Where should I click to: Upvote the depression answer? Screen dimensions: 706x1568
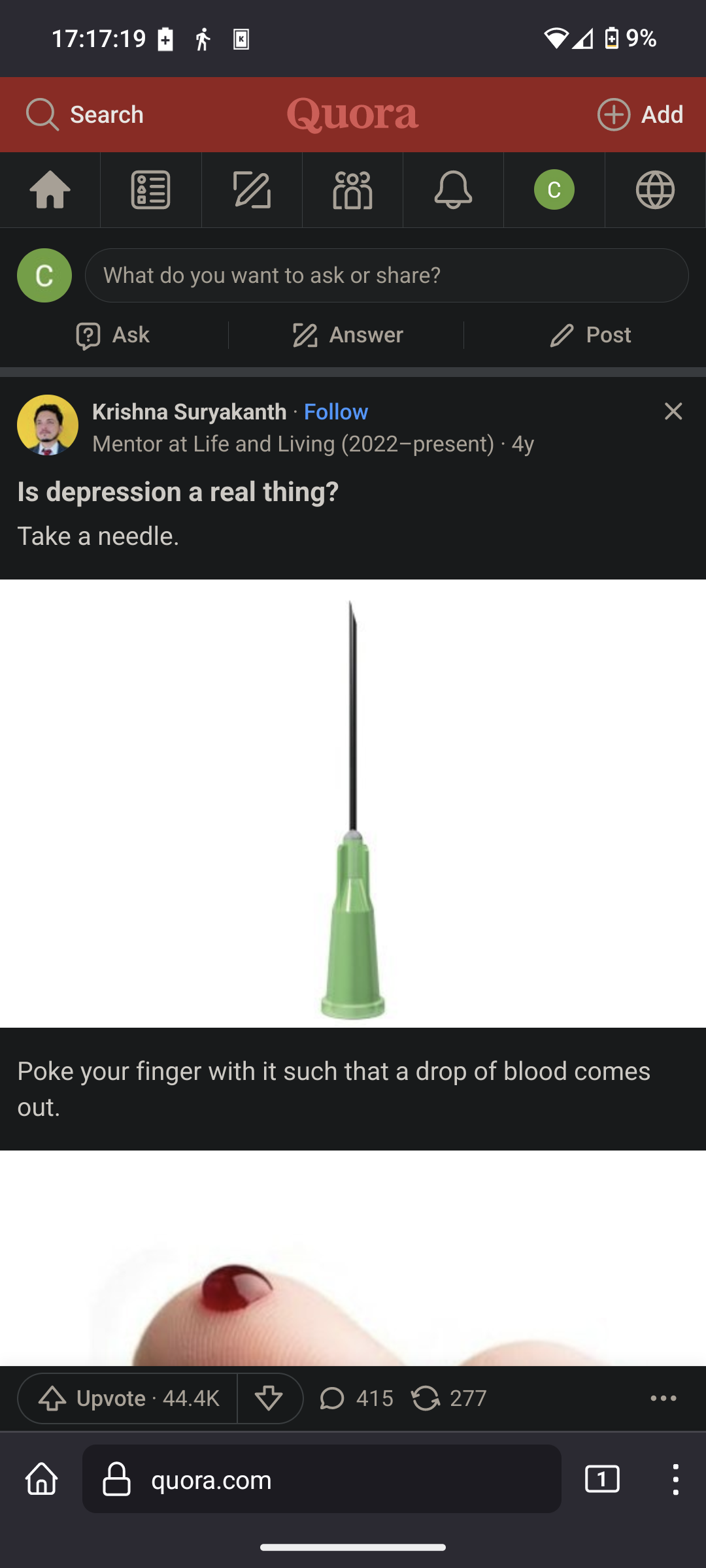128,1399
